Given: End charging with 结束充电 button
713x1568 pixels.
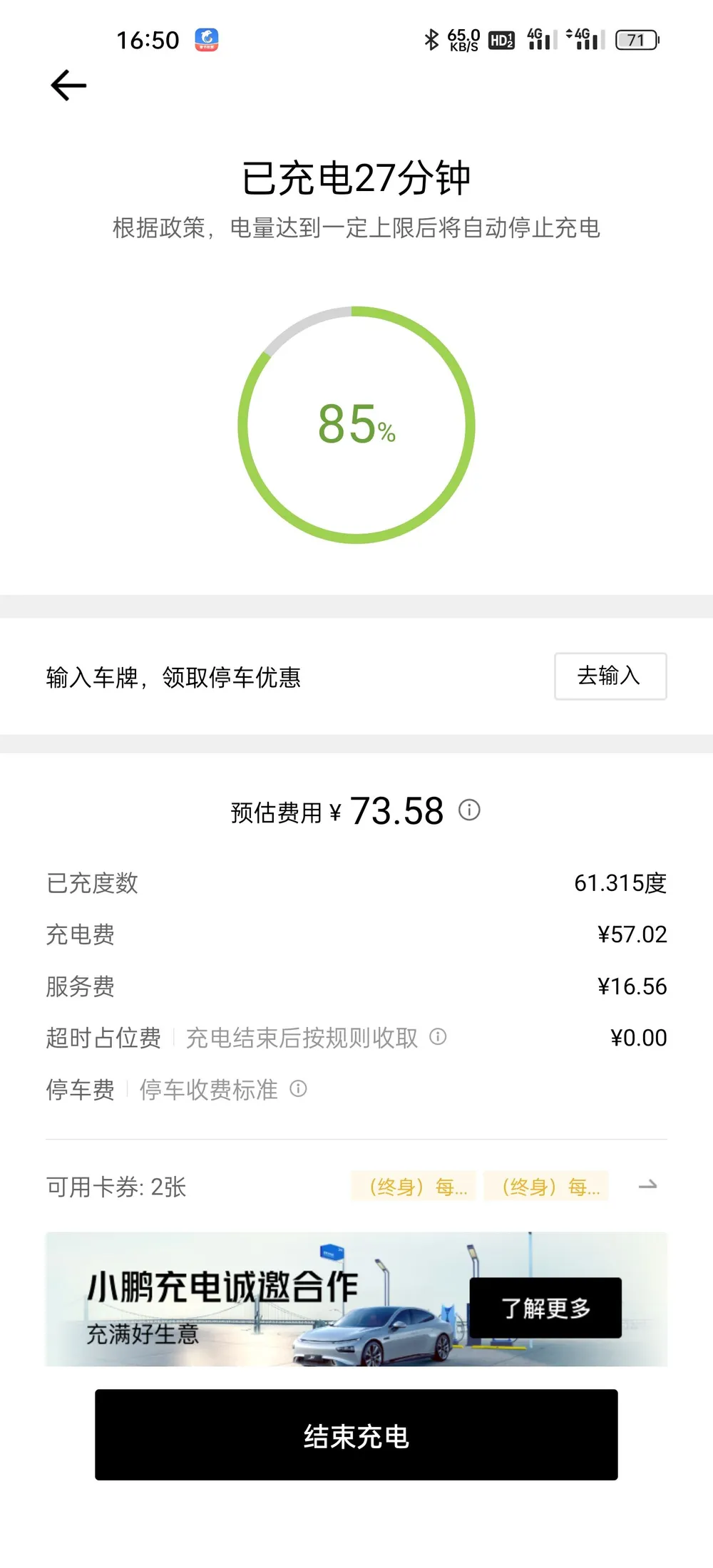Looking at the screenshot, I should [x=356, y=1435].
